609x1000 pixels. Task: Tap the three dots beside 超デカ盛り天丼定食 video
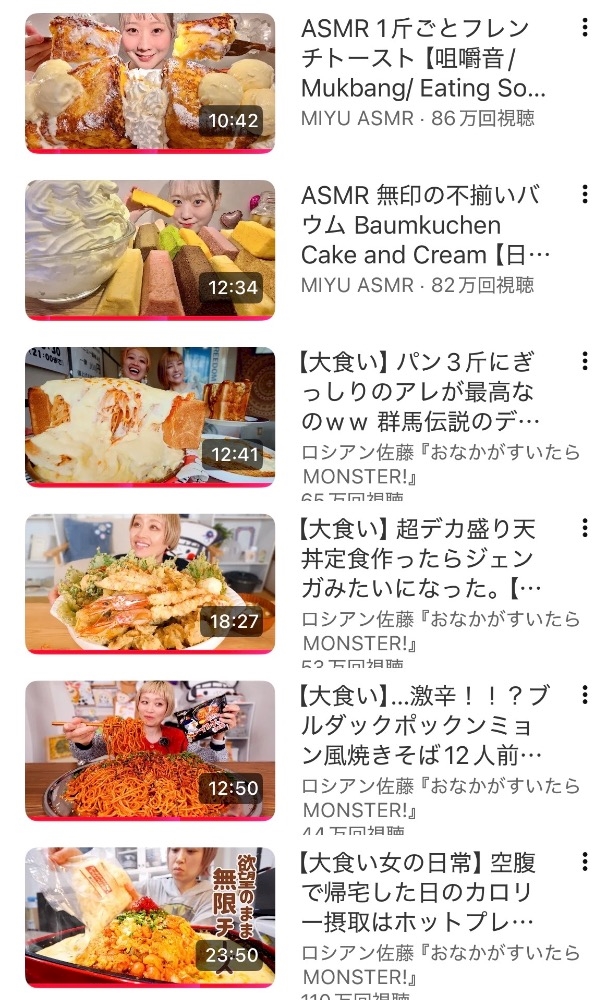(585, 528)
